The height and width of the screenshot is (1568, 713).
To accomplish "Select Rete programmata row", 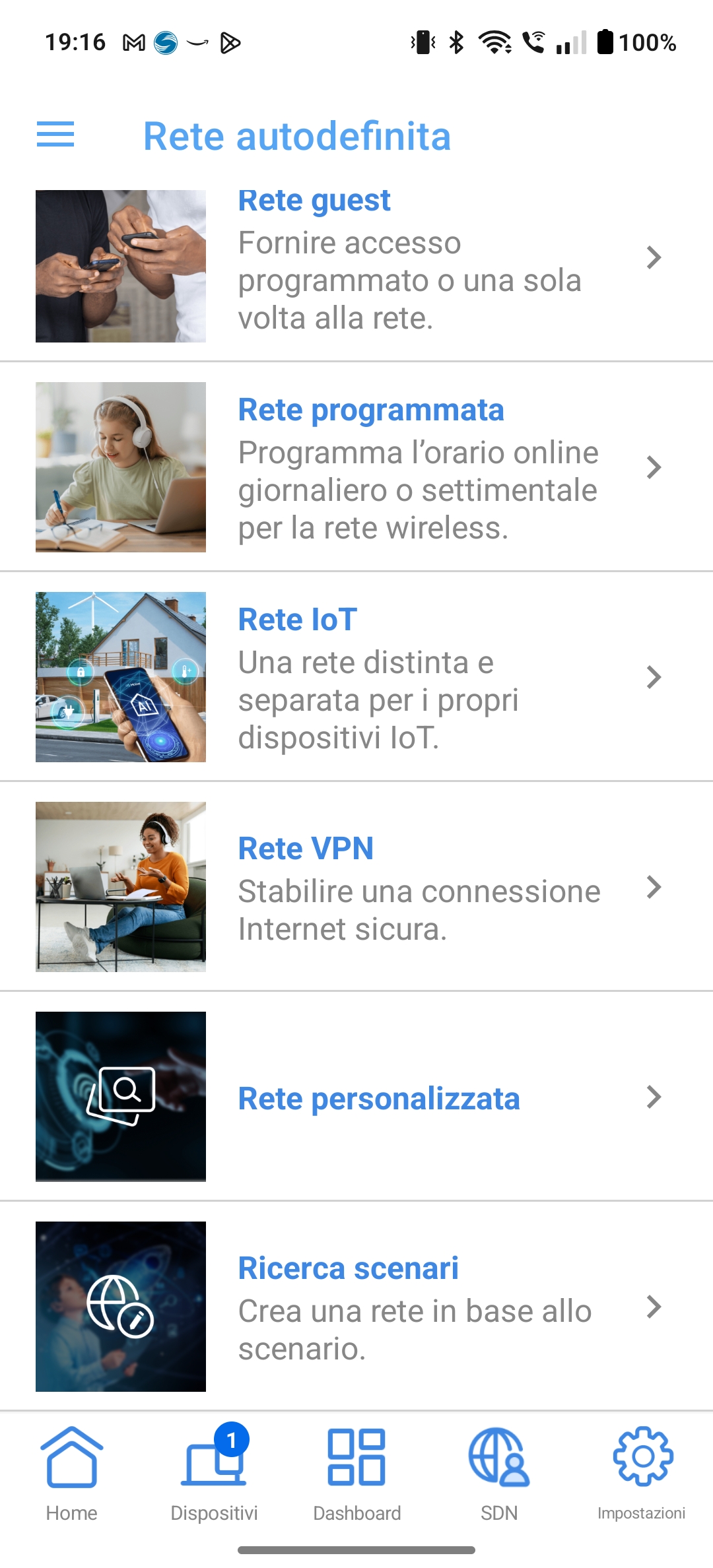I will click(x=356, y=467).
